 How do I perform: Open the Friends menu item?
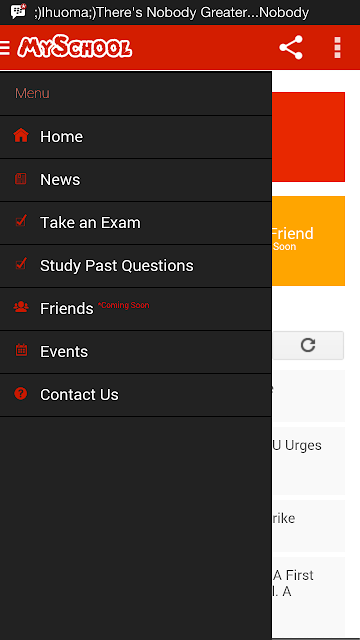point(136,309)
